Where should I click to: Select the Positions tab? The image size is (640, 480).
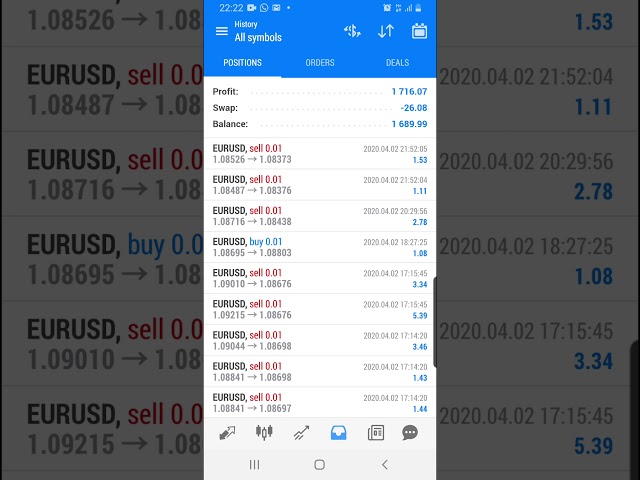pos(243,62)
